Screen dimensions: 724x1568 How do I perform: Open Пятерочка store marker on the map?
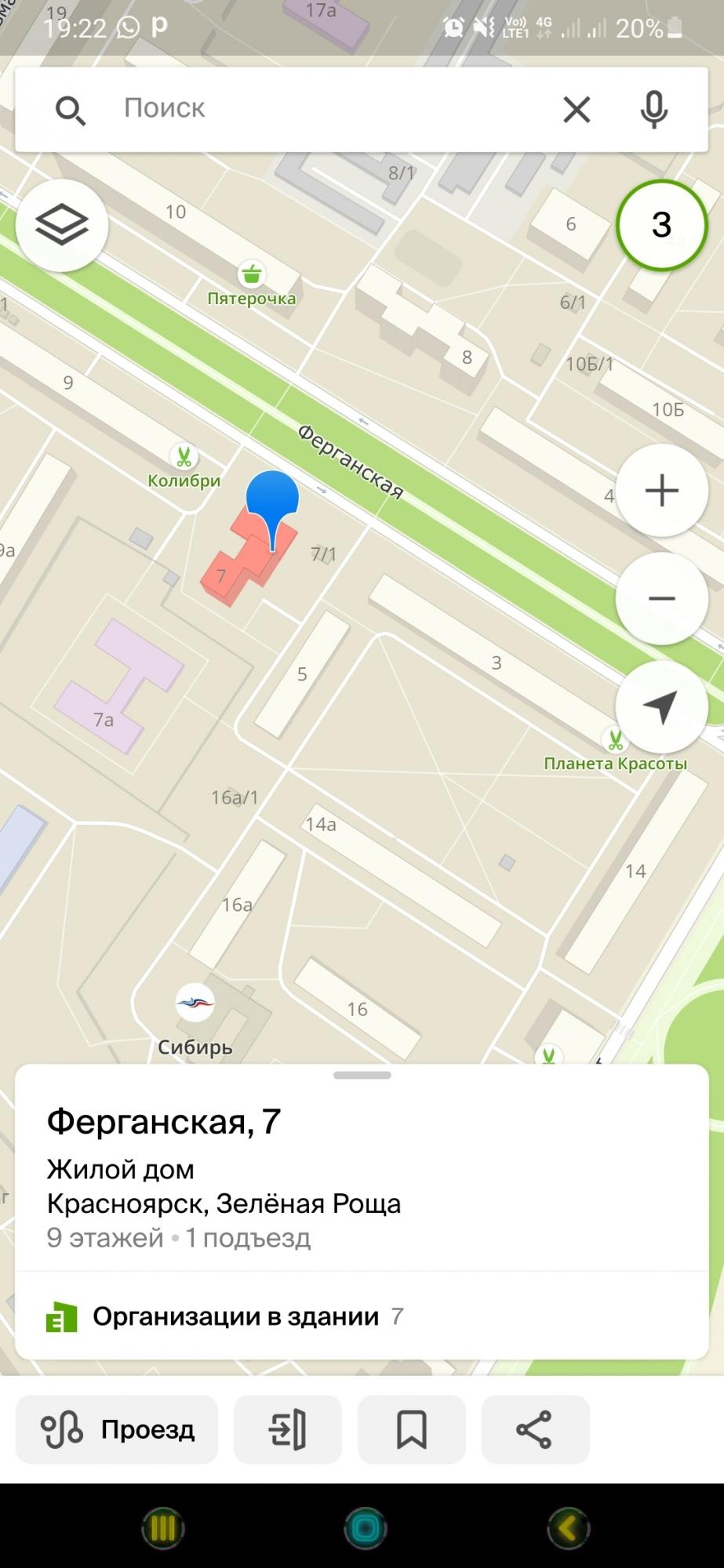[252, 275]
